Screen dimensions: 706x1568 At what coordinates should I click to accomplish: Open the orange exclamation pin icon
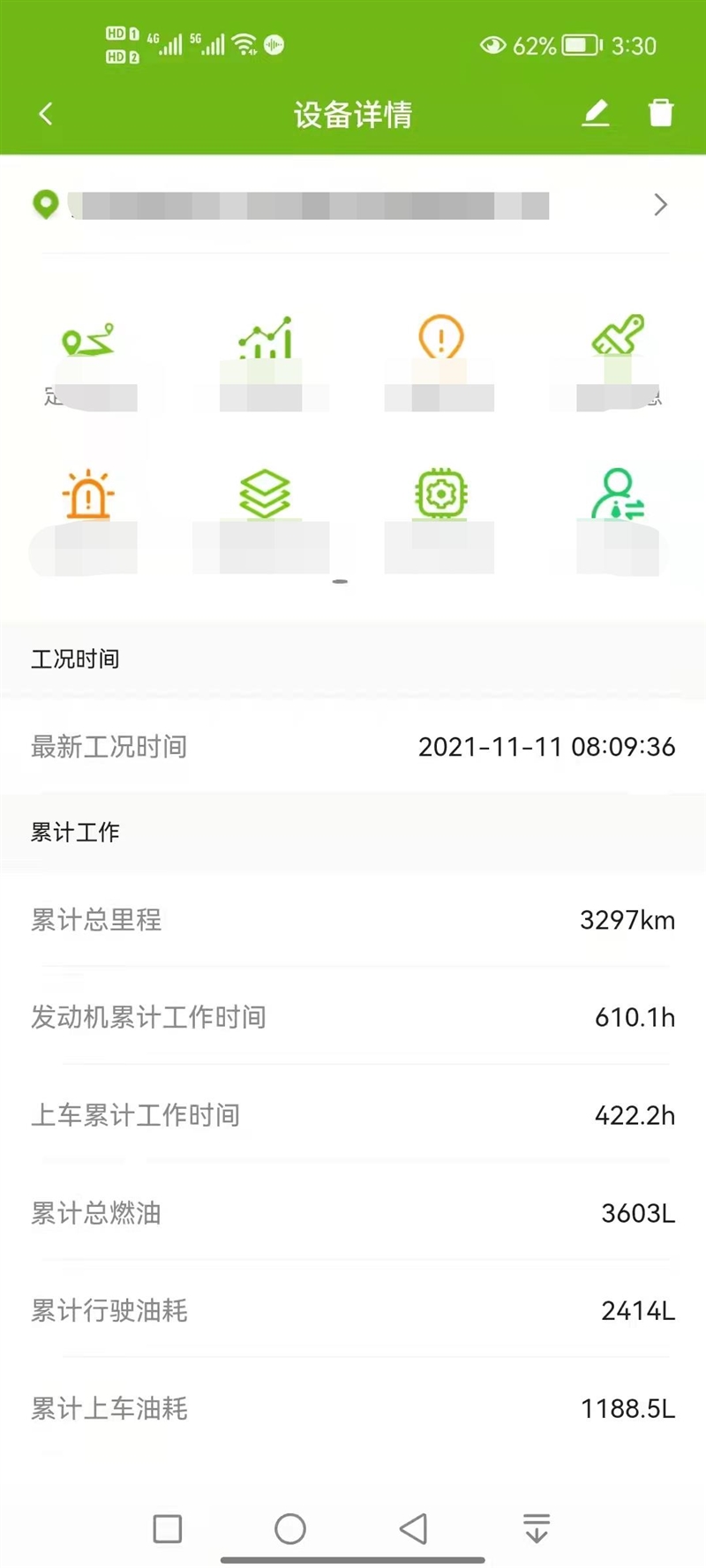point(440,336)
